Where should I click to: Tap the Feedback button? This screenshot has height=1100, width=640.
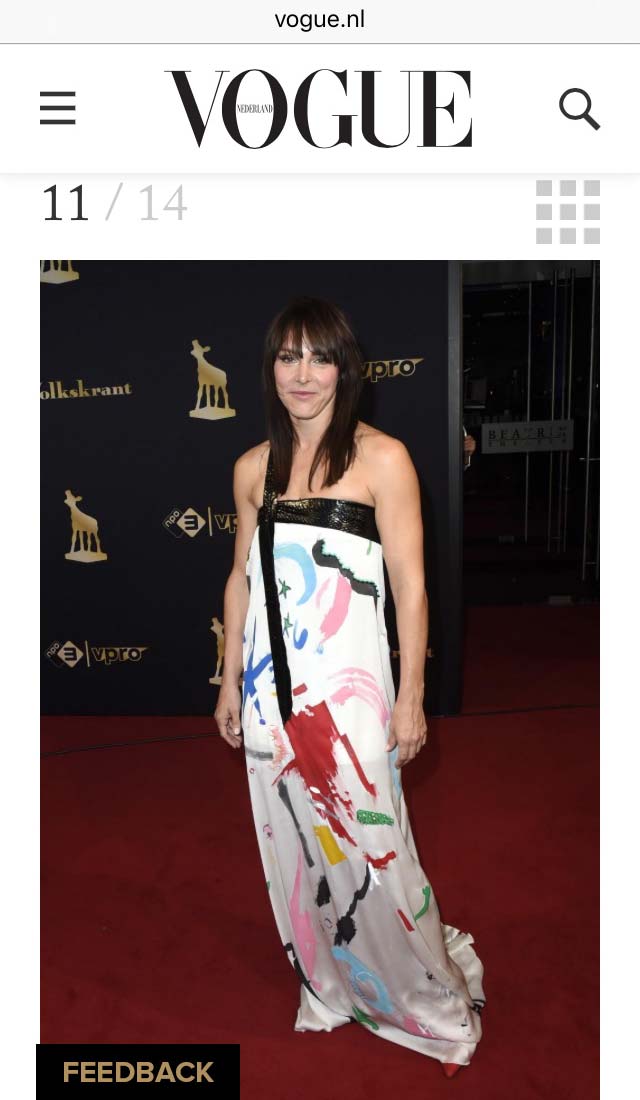click(138, 1072)
